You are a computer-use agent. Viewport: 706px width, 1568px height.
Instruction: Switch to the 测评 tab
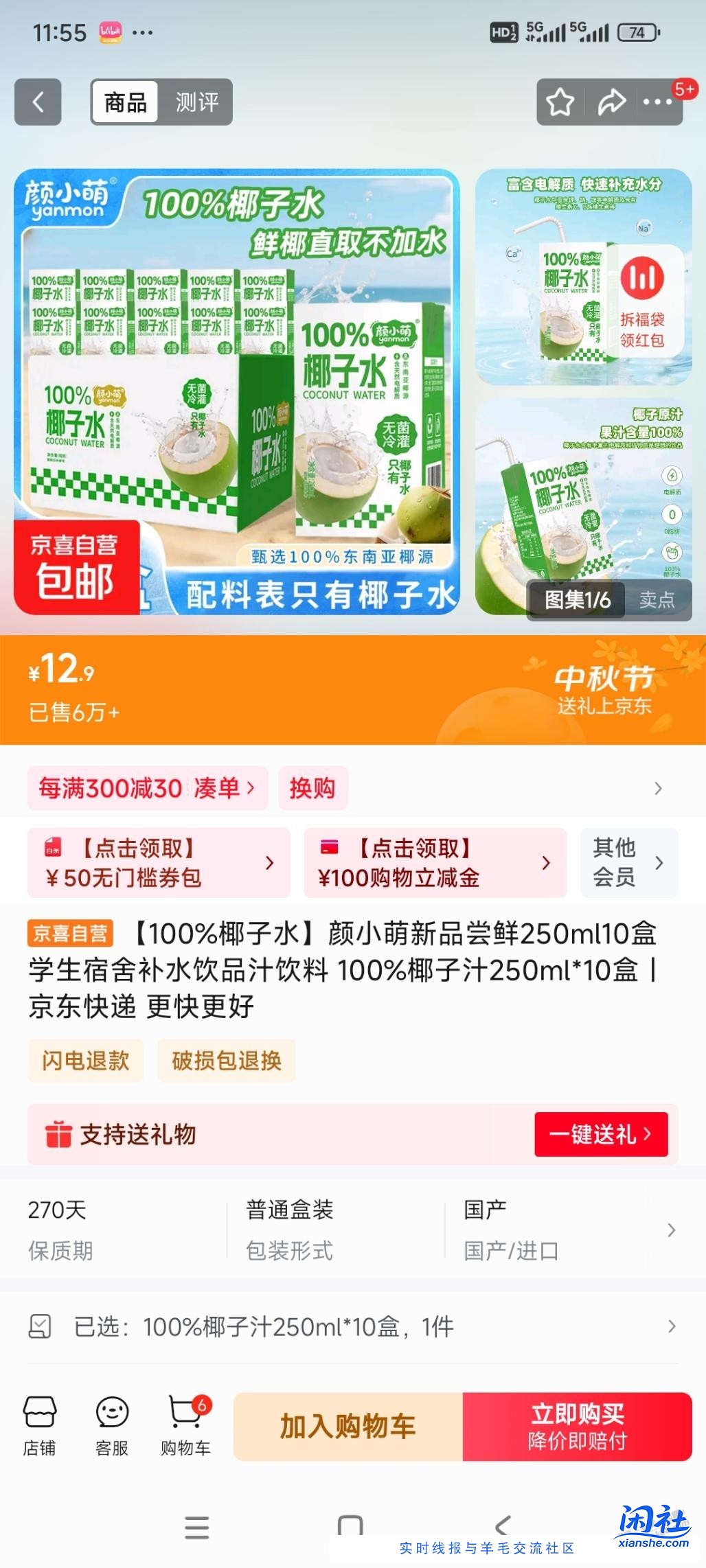pos(196,102)
